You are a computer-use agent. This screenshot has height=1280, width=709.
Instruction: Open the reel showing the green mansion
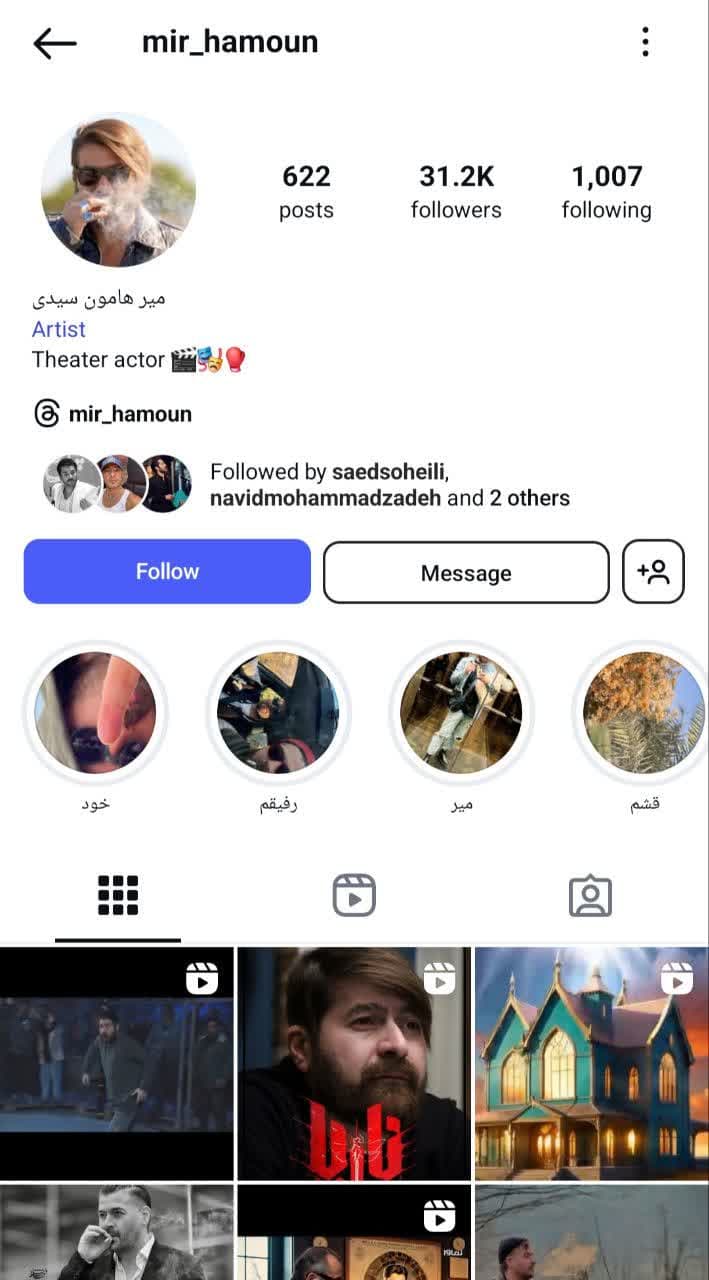pyautogui.click(x=591, y=1063)
